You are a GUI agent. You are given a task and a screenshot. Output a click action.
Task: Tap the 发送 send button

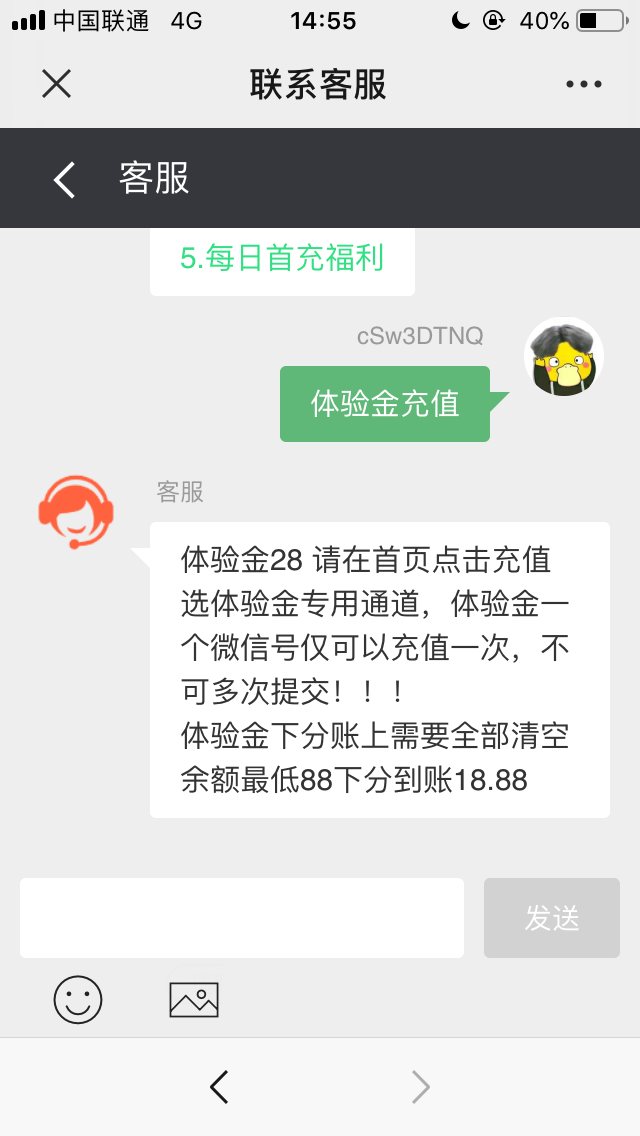[x=552, y=918]
